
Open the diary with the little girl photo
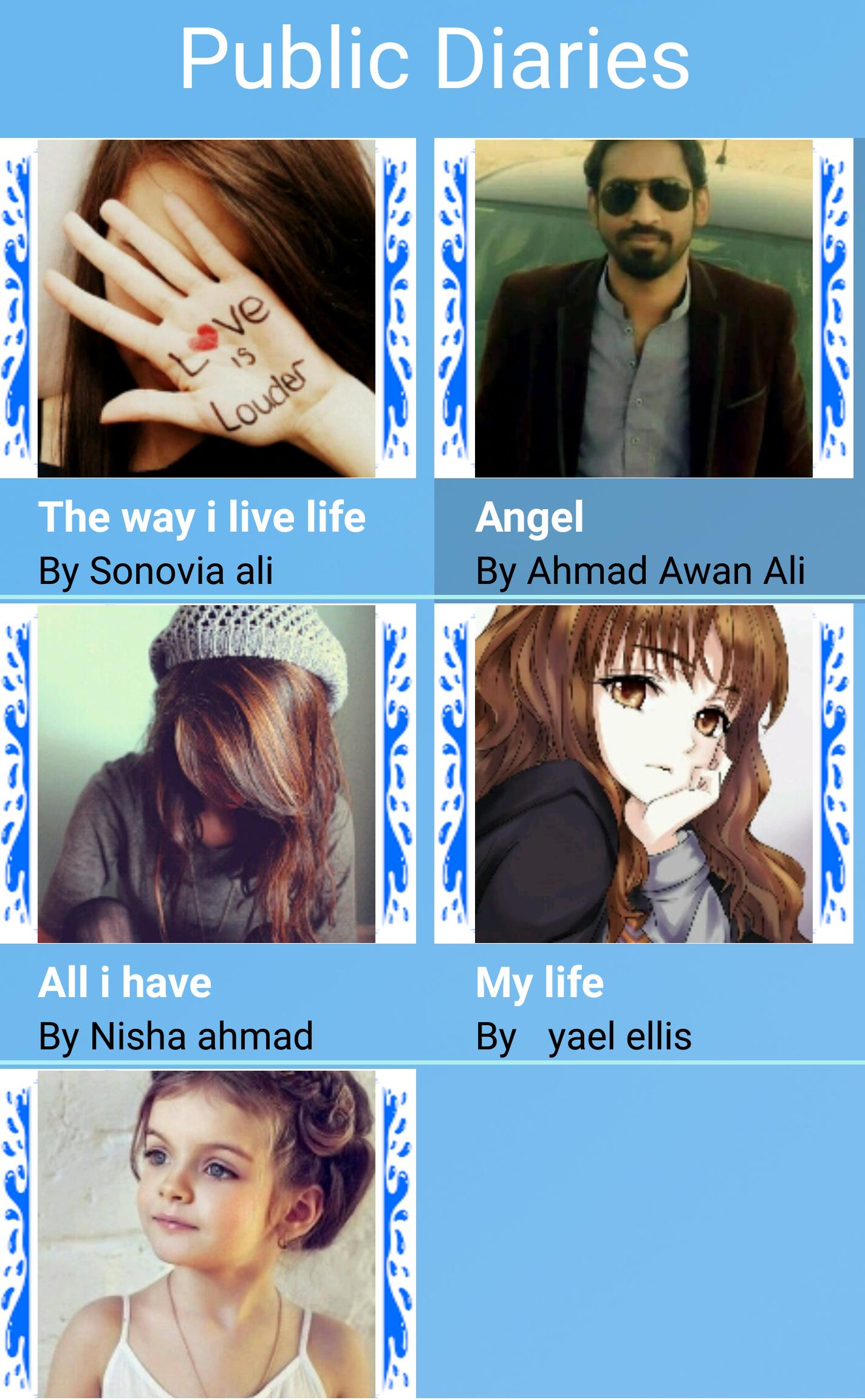(207, 1234)
